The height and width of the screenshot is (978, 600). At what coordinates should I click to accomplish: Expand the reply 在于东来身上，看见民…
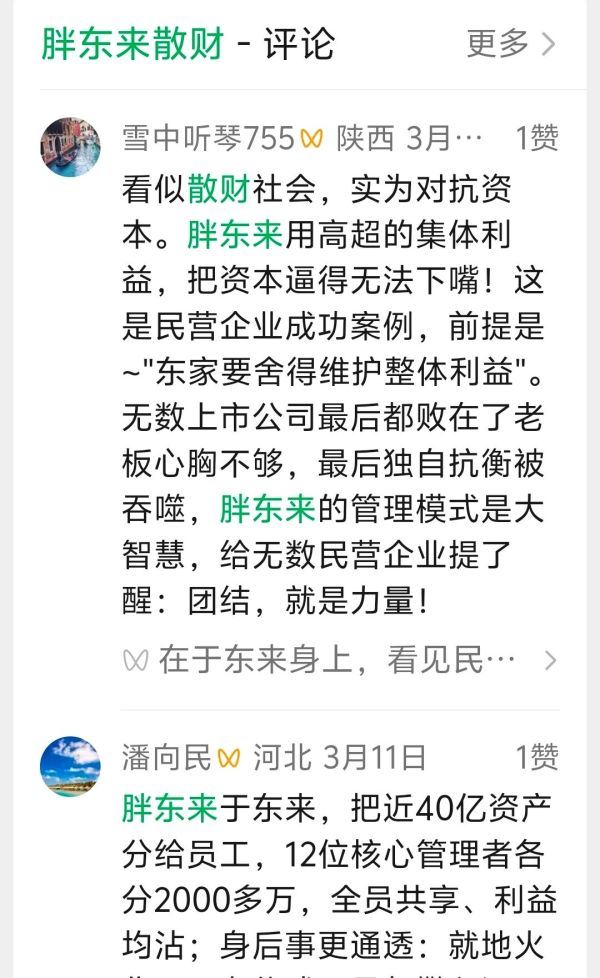(x=338, y=659)
